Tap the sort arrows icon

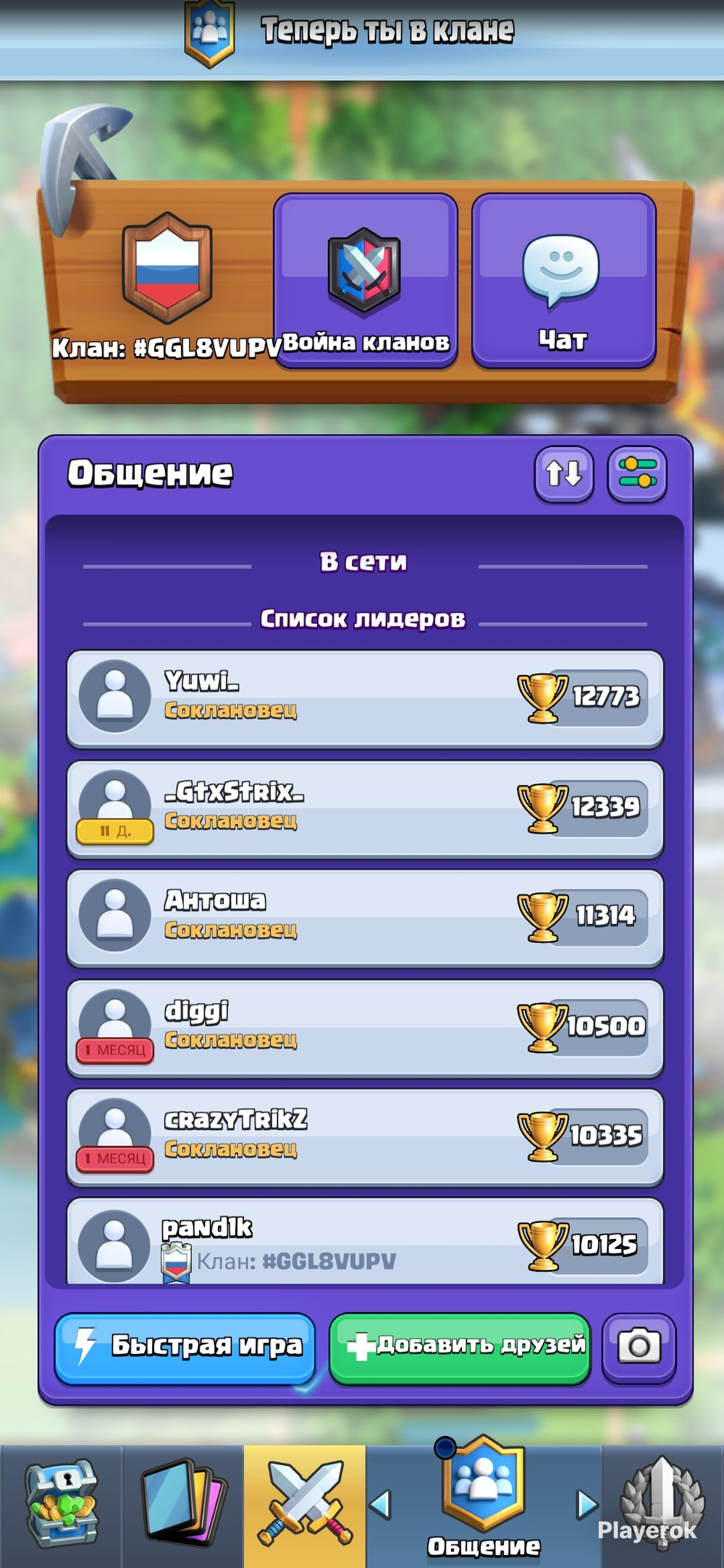(564, 474)
